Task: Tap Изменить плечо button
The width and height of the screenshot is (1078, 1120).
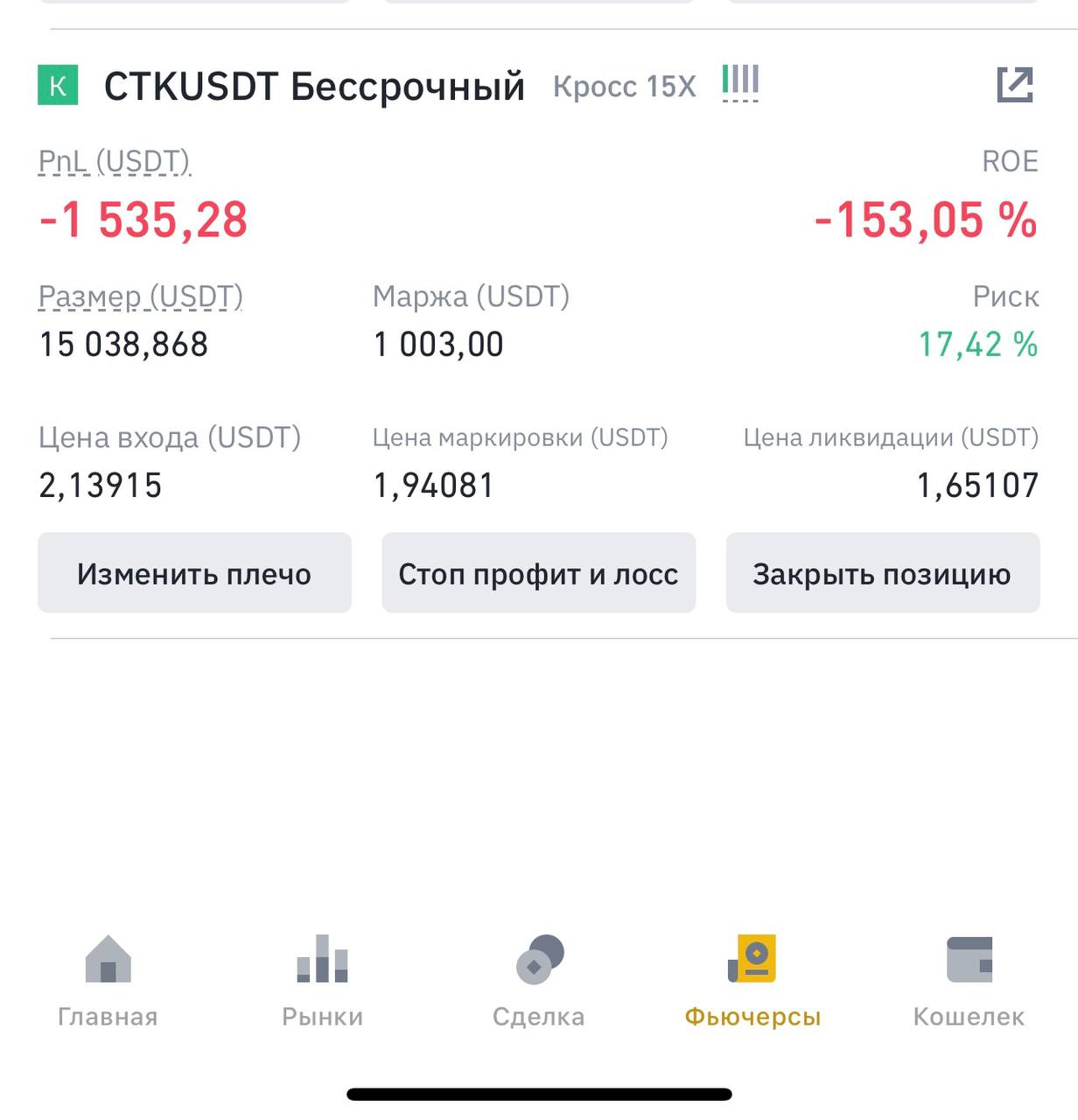Action: pyautogui.click(x=194, y=573)
